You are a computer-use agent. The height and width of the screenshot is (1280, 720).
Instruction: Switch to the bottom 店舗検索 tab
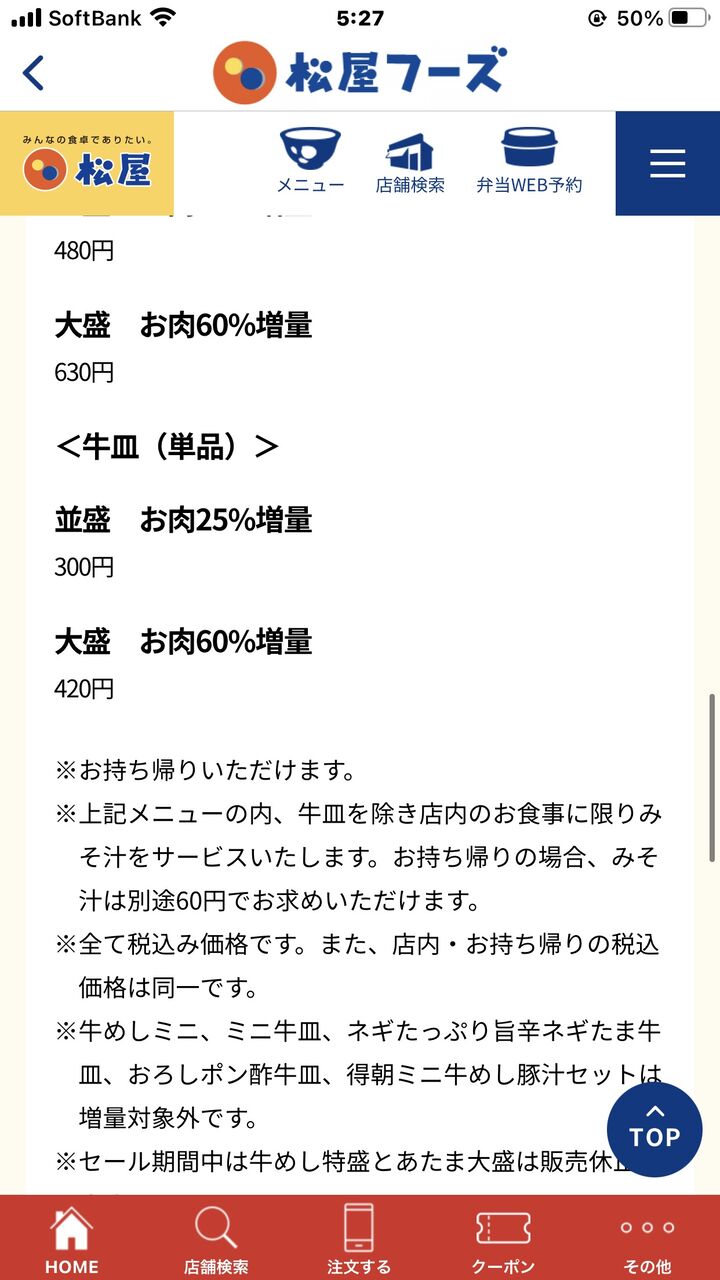tap(216, 1238)
